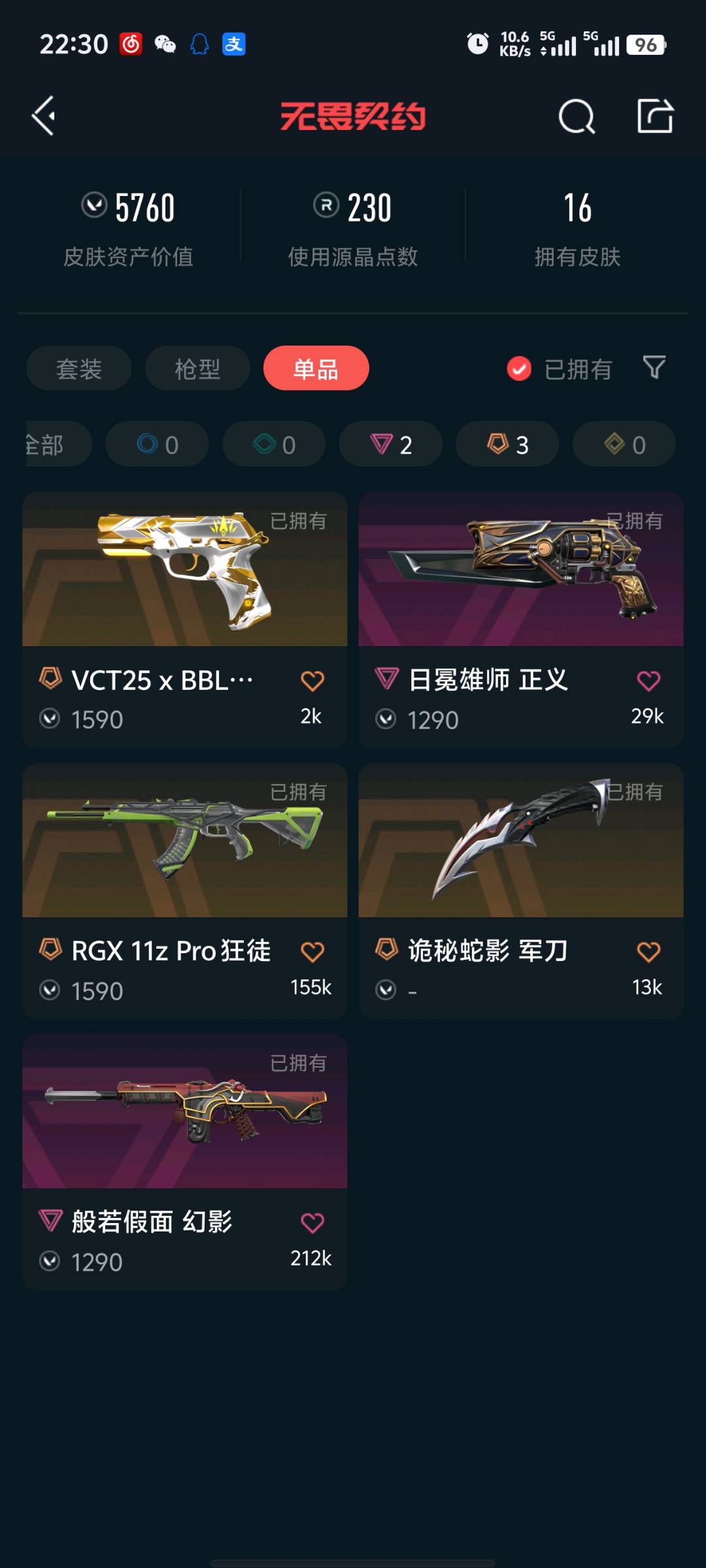Open the search icon in the header
Screen dimensions: 706x1568
pos(576,117)
